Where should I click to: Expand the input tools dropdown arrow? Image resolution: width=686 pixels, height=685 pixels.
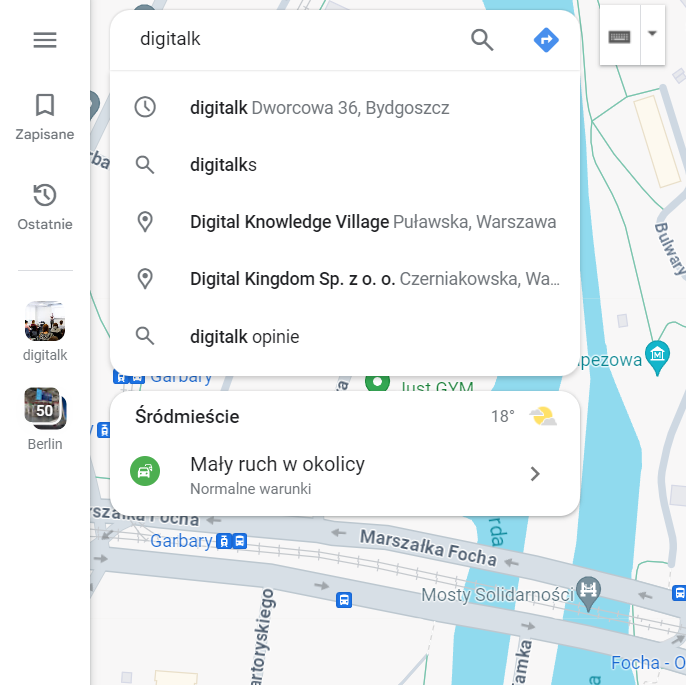click(x=652, y=34)
